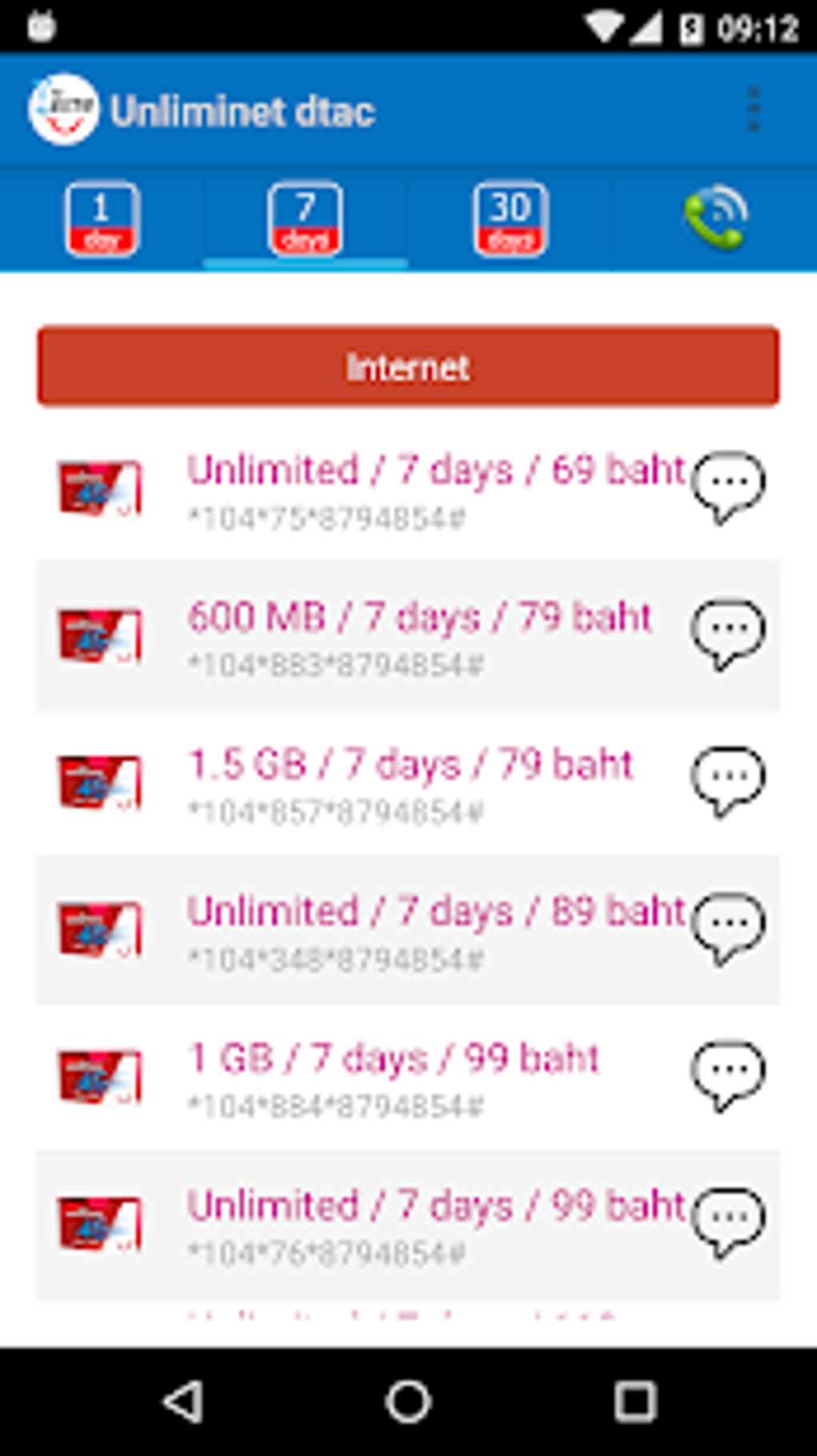Select the 7 days tab
Viewport: 817px width, 1456px height.
tap(305, 219)
